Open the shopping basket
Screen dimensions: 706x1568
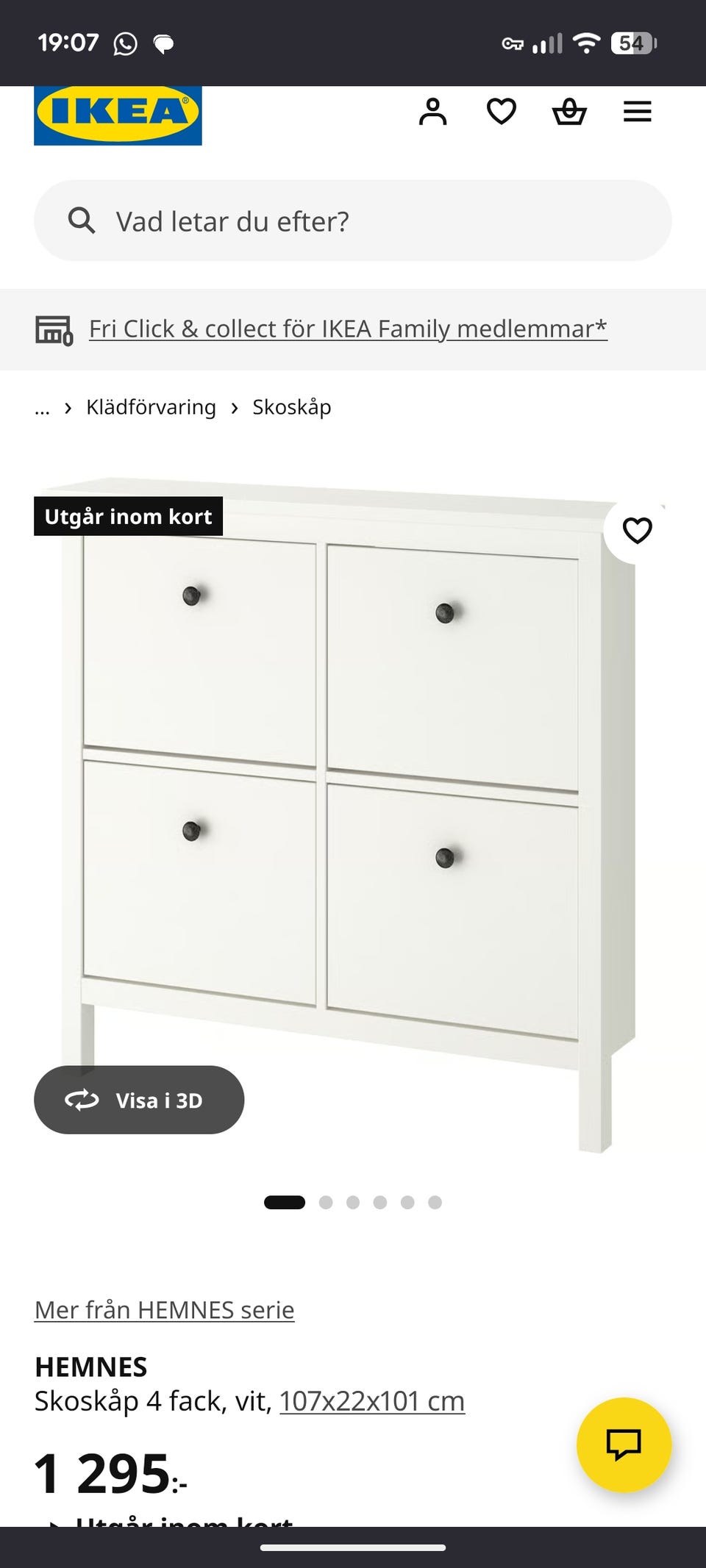[569, 112]
